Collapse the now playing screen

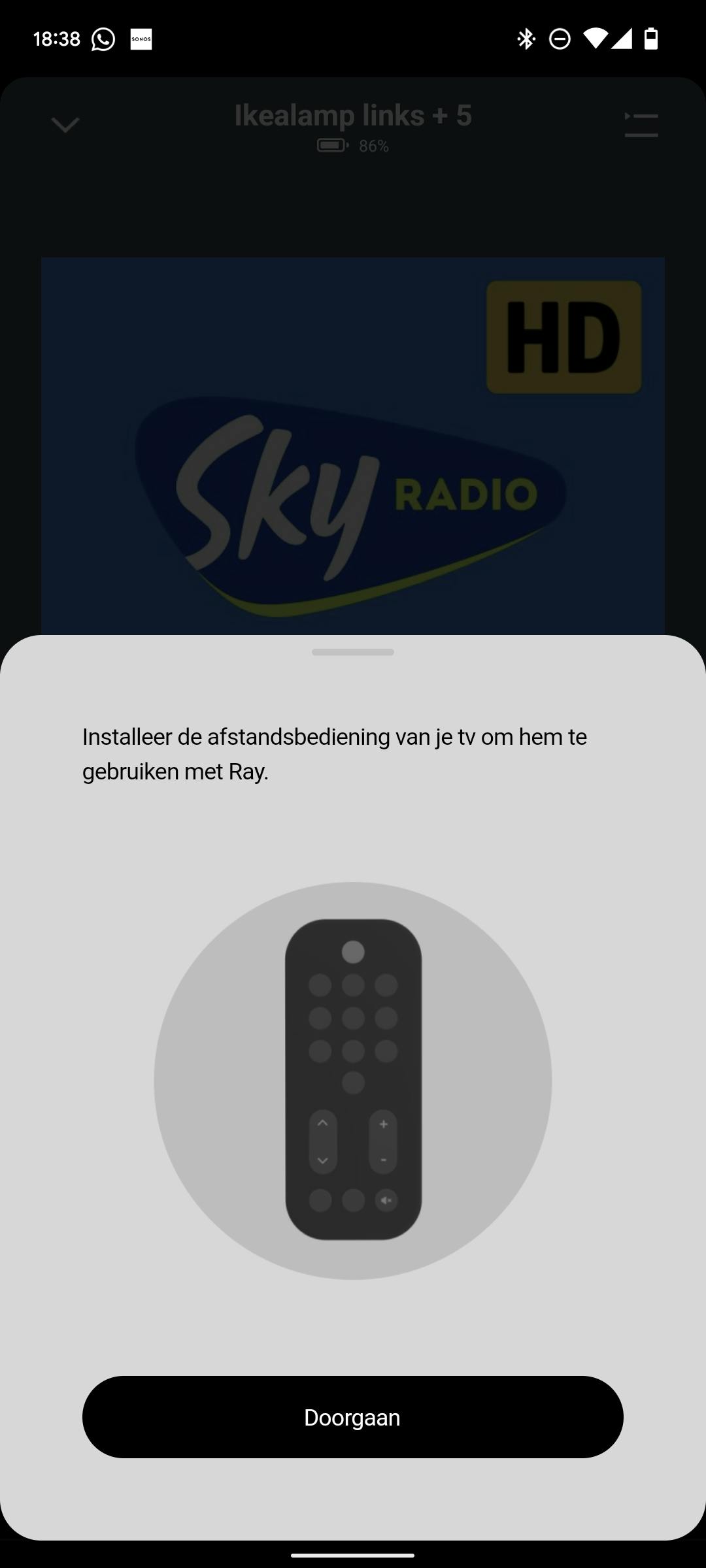tap(65, 124)
